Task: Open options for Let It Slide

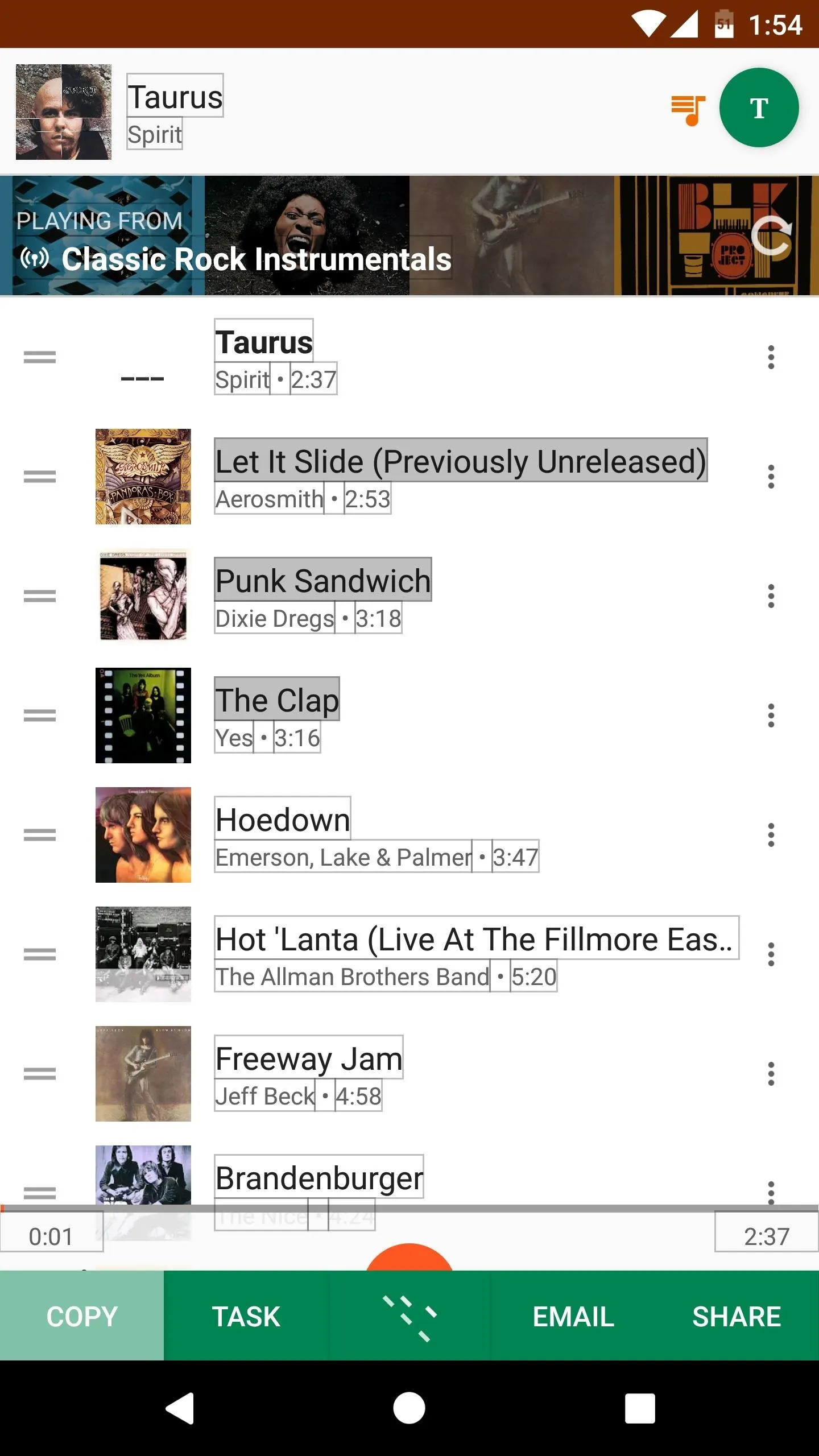Action: tap(771, 477)
